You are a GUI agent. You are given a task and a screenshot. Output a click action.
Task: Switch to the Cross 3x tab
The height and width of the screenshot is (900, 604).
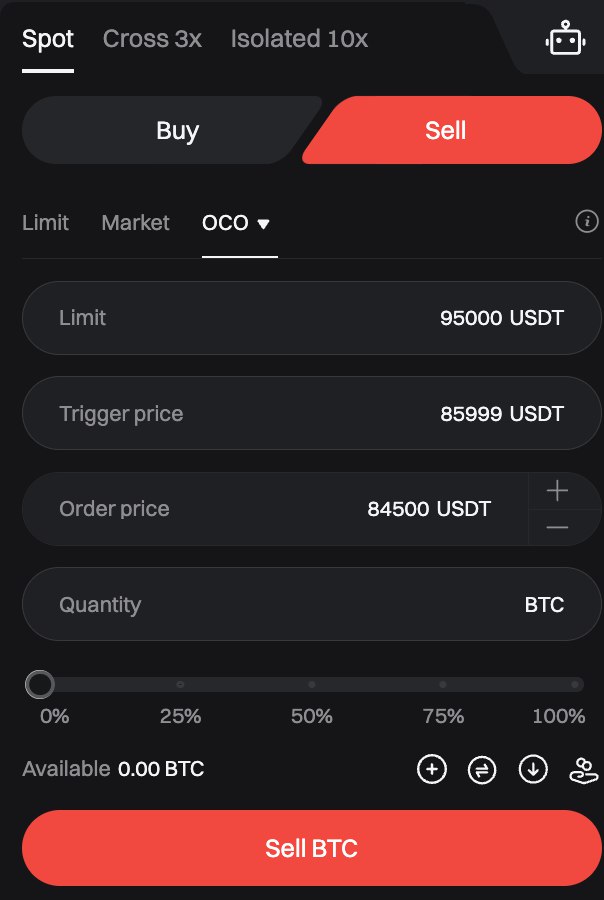(152, 39)
